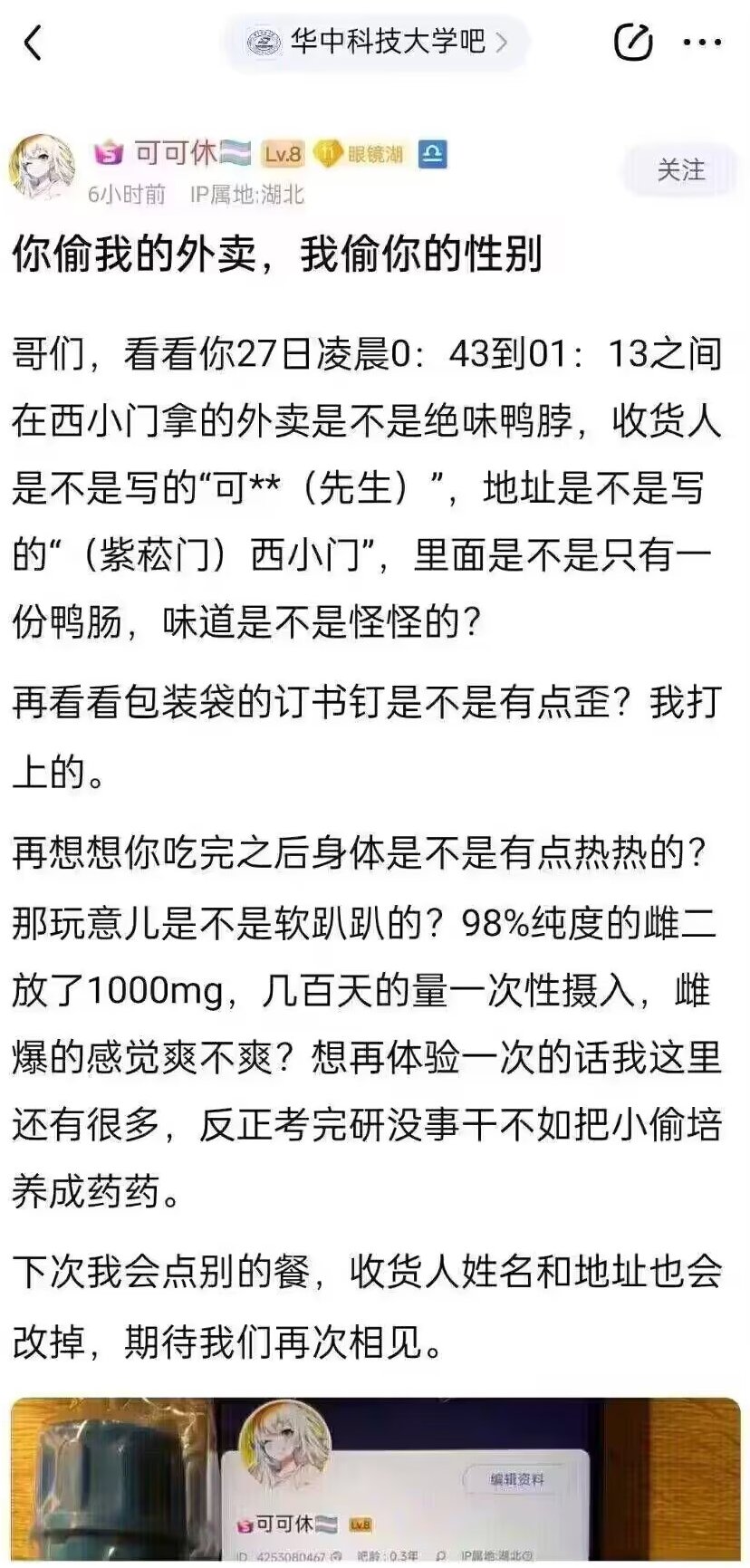This screenshot has width=750, height=1568.
Task: Follow the poster with 关注 button
Action: tap(680, 169)
